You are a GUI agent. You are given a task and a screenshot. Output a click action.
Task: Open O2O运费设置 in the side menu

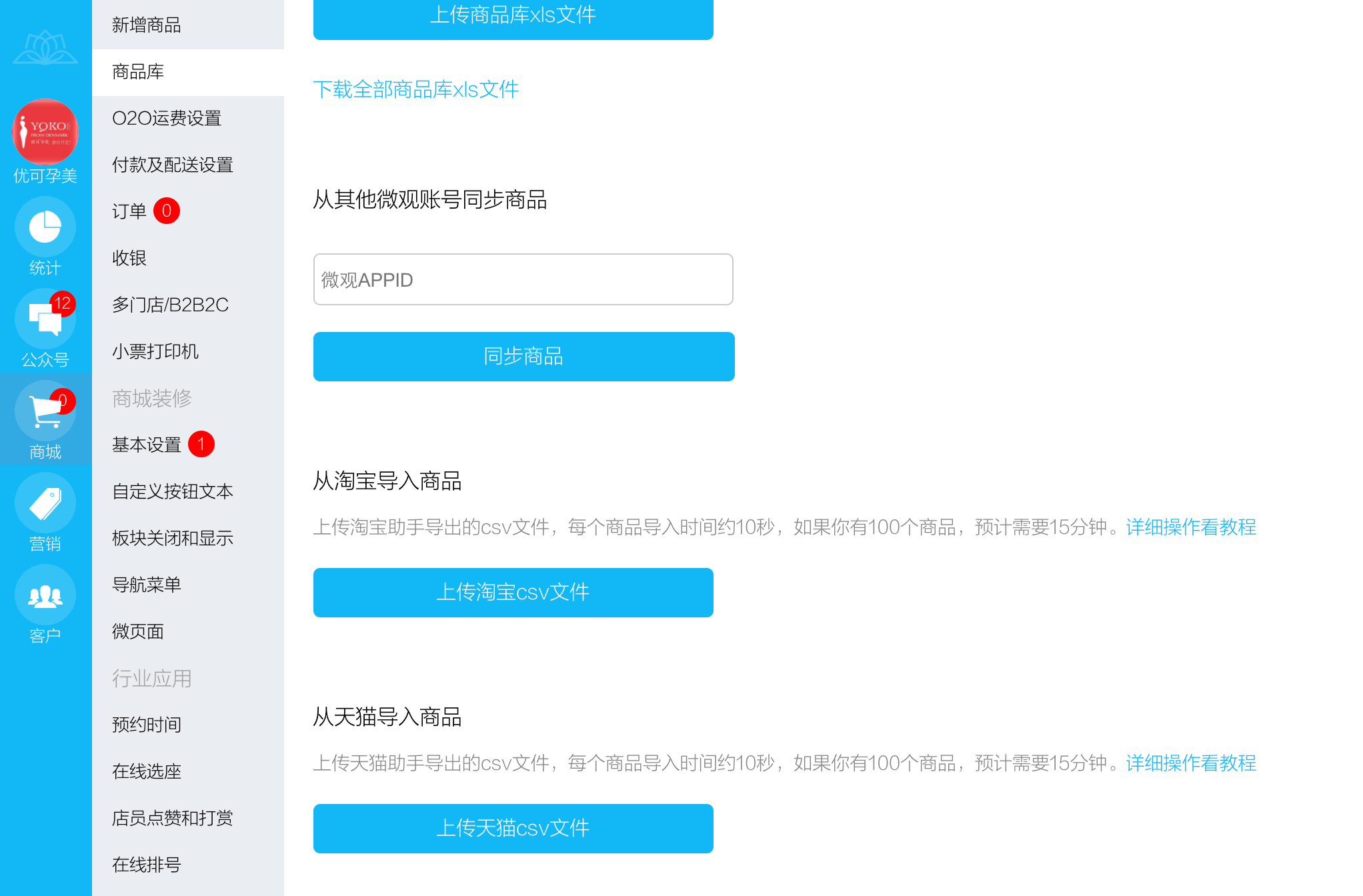(x=167, y=119)
